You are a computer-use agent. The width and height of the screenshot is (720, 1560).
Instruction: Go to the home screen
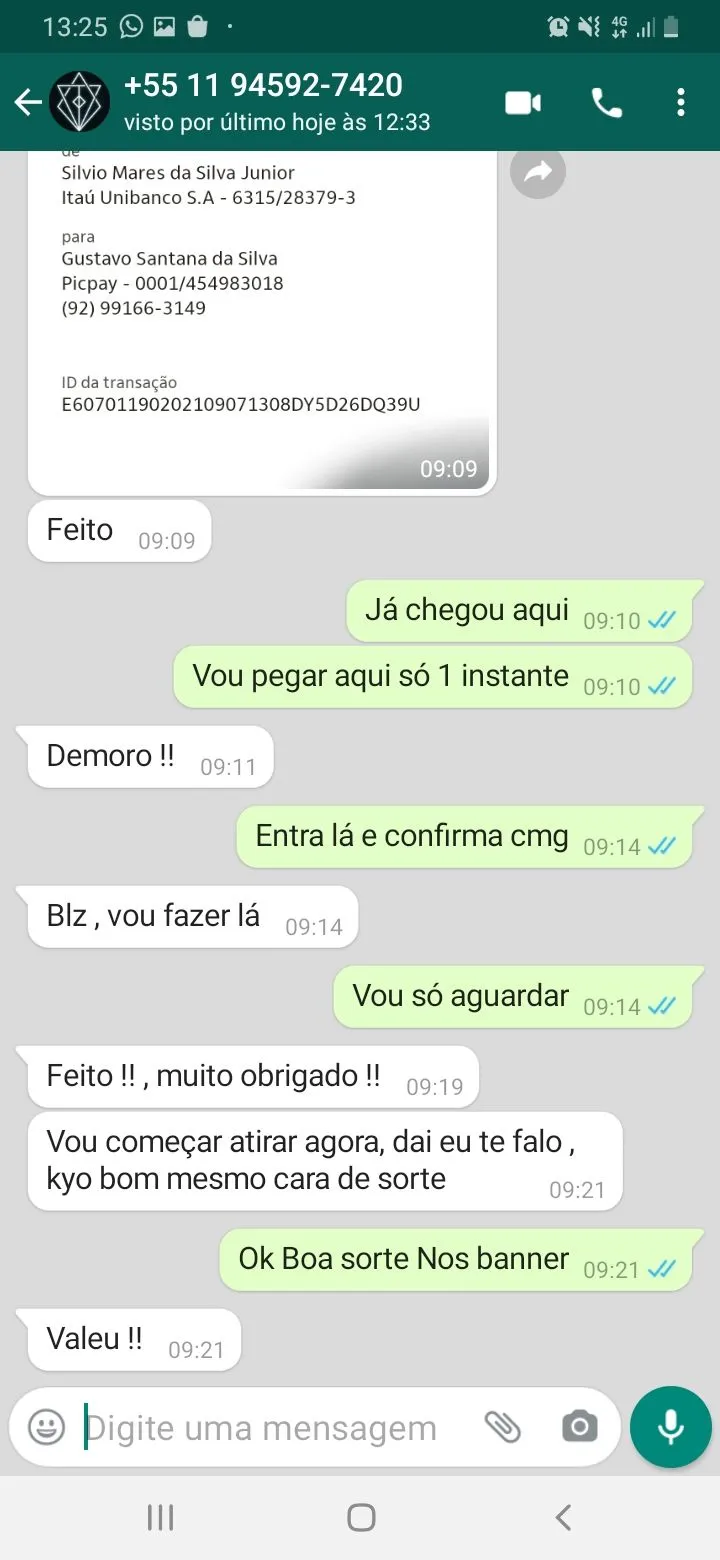click(361, 1517)
